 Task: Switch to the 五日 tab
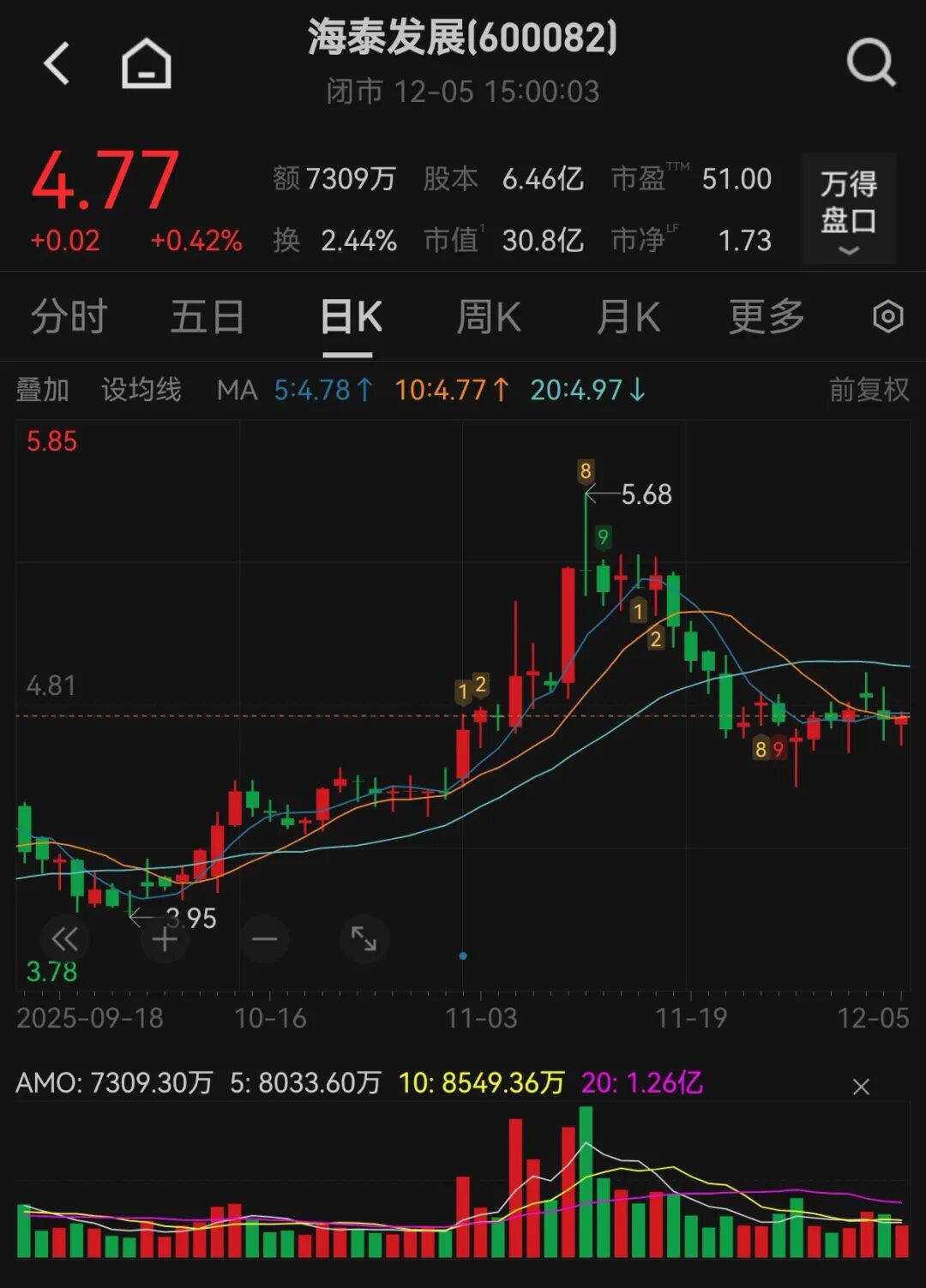click(x=207, y=317)
